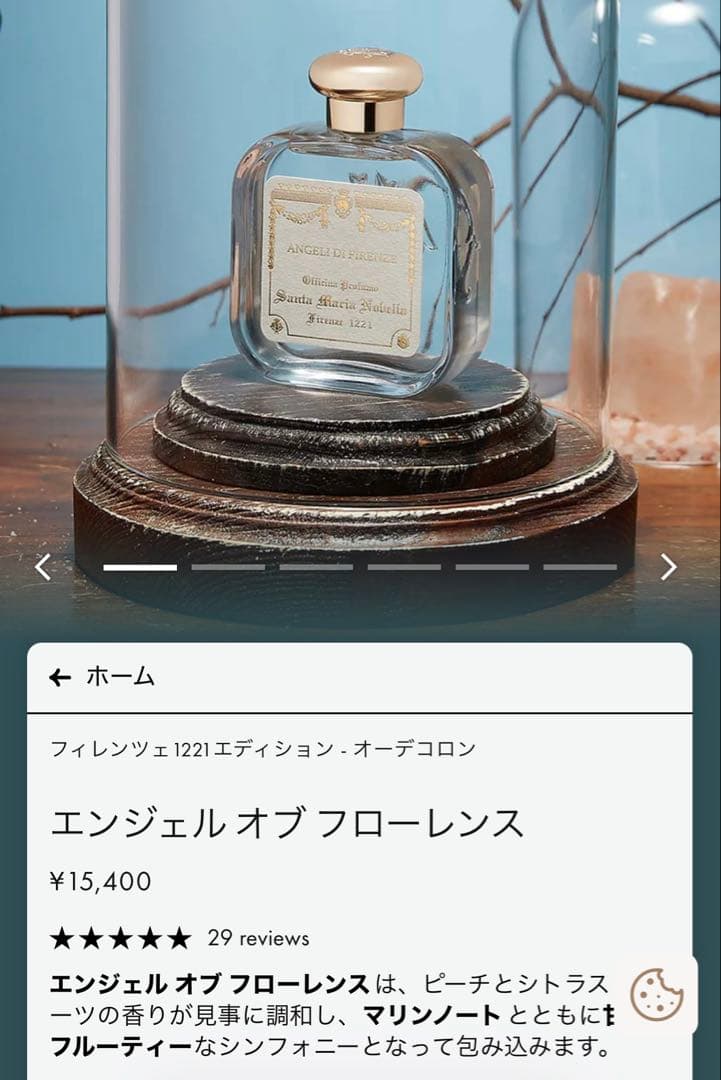This screenshot has height=1080, width=721.
Task: Go back to ホーム
Action: coord(102,677)
